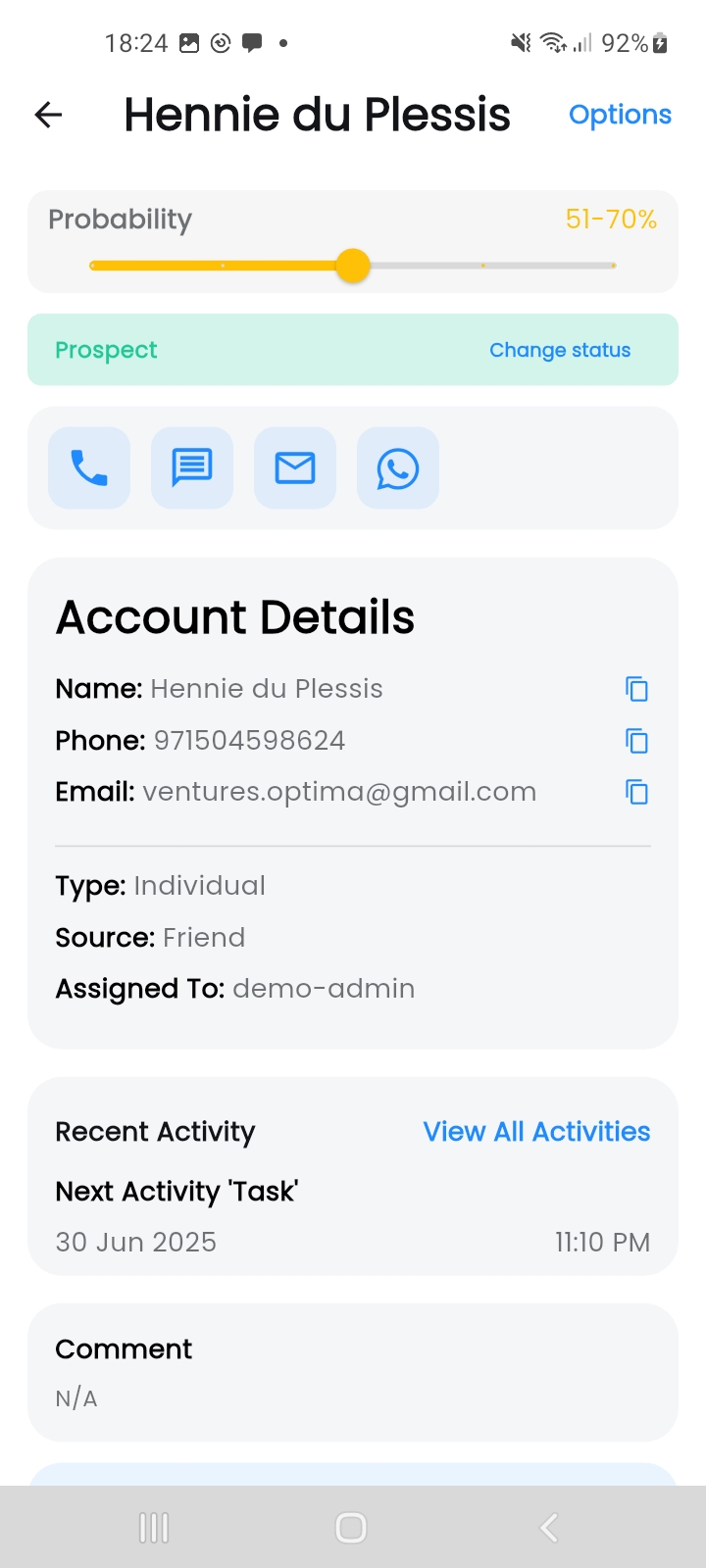Copy the name Hennie du Plessis
The width and height of the screenshot is (706, 1568).
636,689
